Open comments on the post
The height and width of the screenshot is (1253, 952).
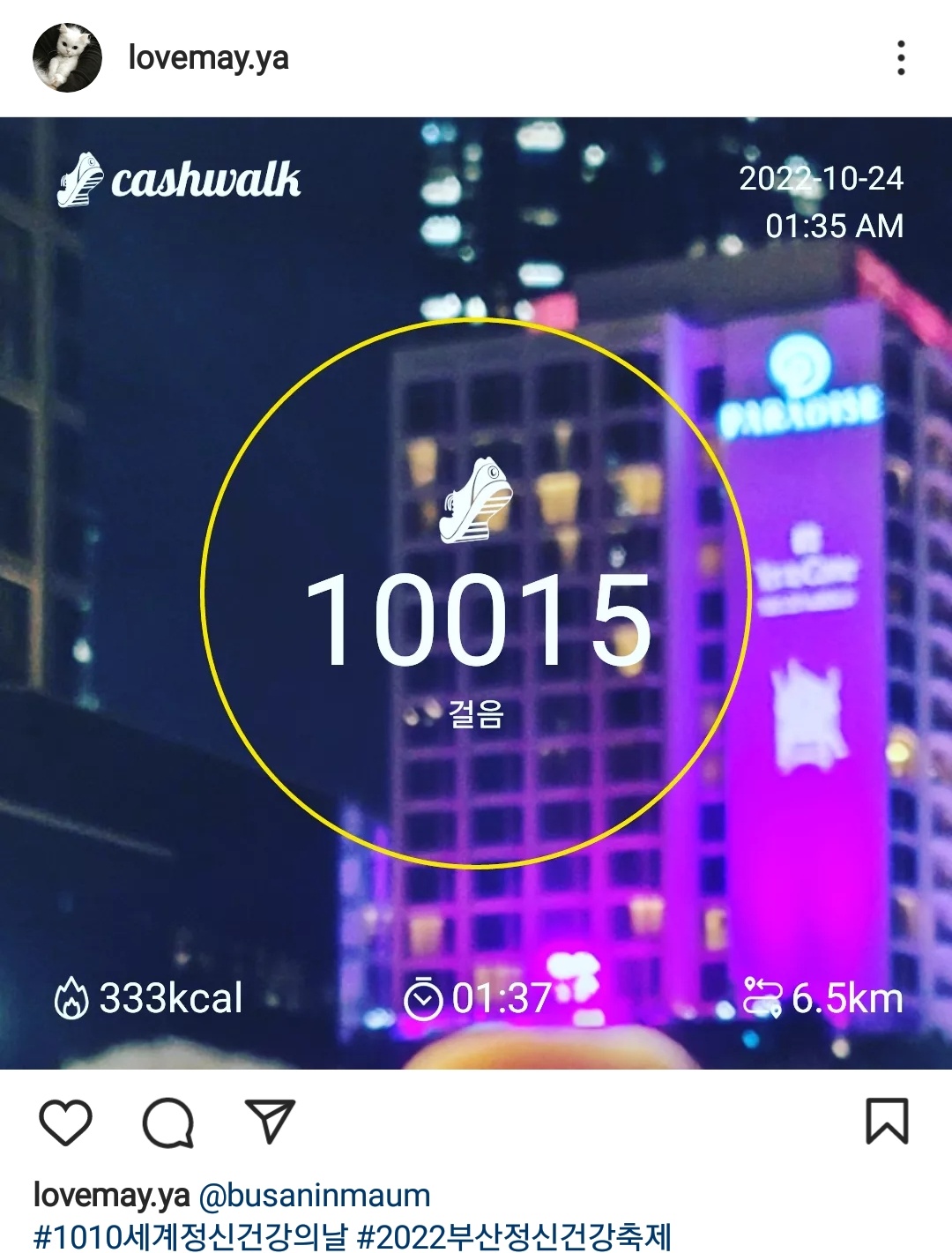(x=167, y=1122)
